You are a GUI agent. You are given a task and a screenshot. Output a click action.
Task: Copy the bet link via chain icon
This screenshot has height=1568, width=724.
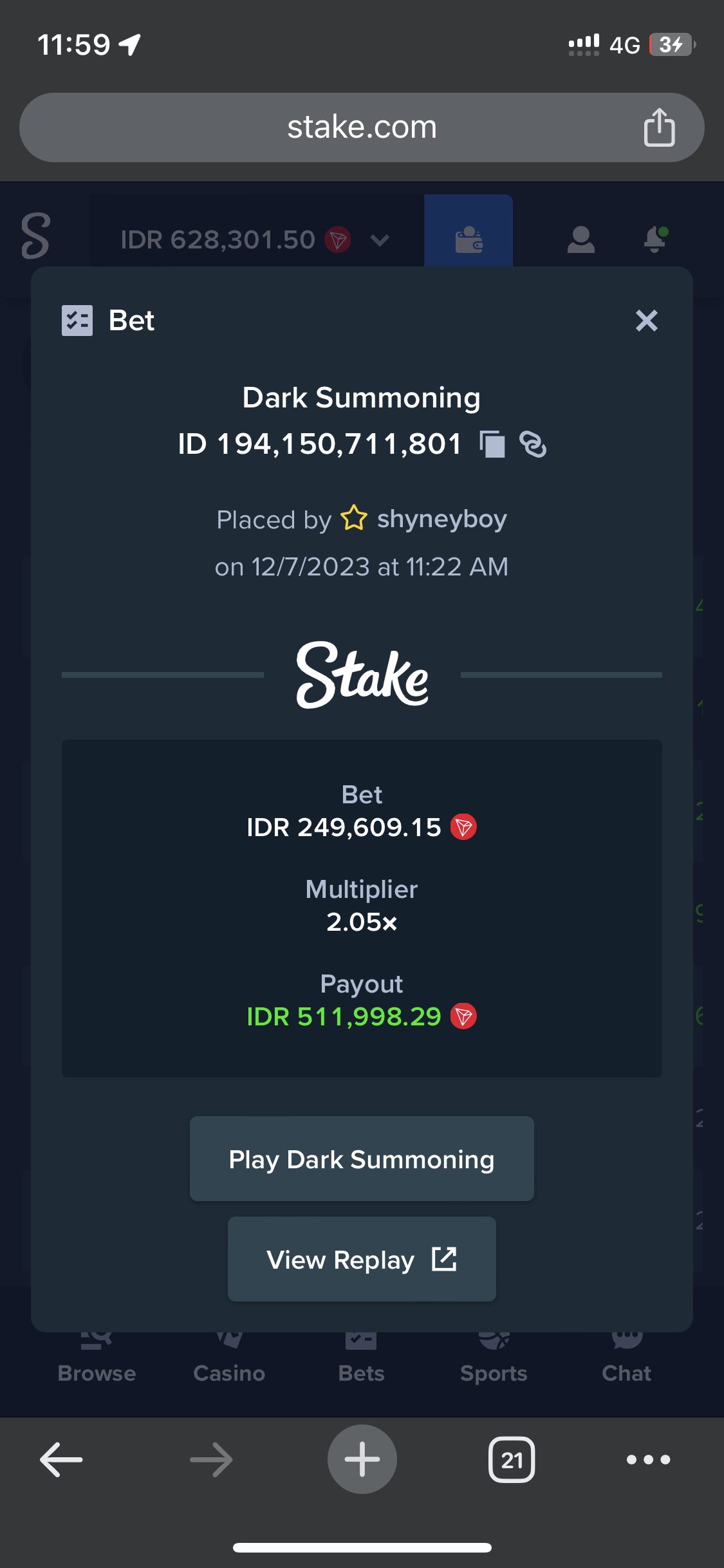(x=533, y=444)
